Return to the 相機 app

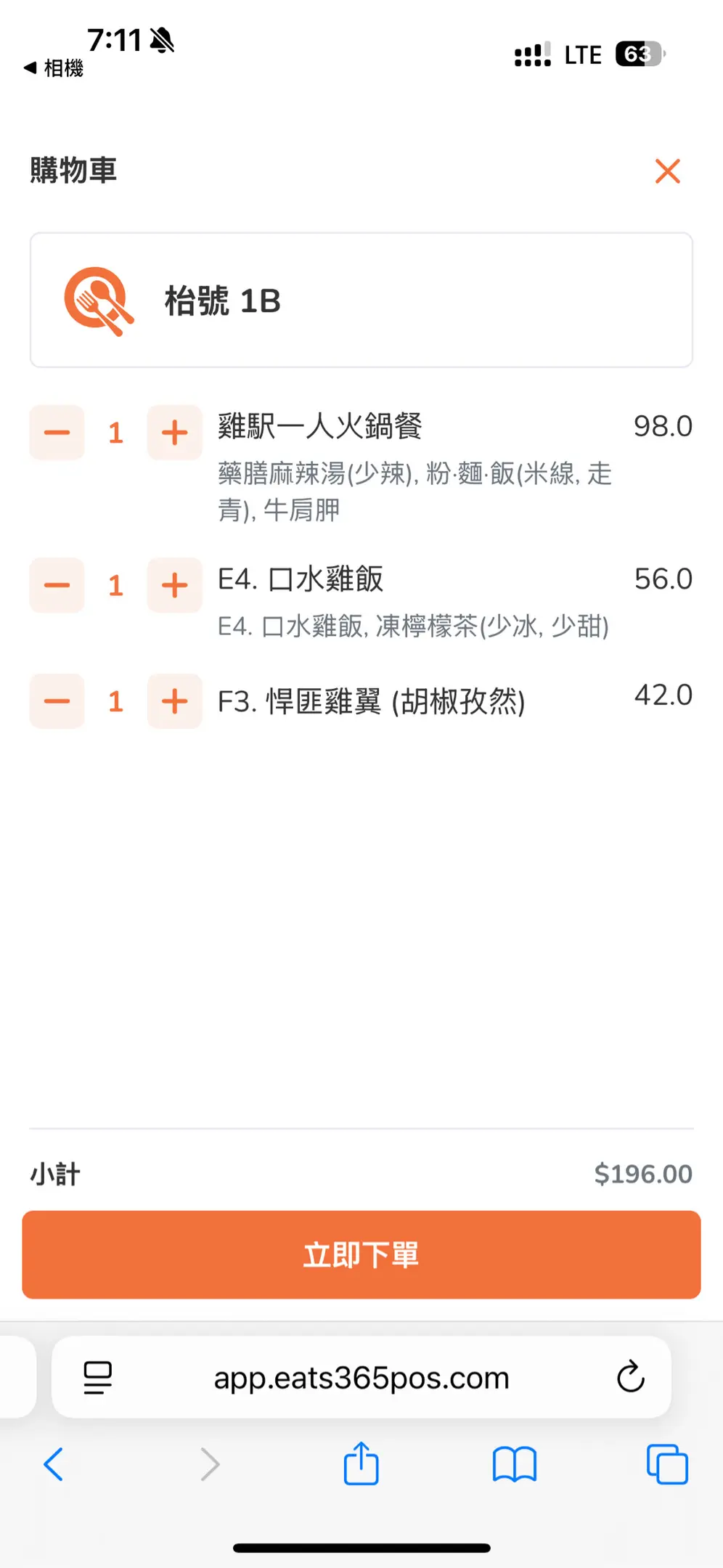pos(54,68)
